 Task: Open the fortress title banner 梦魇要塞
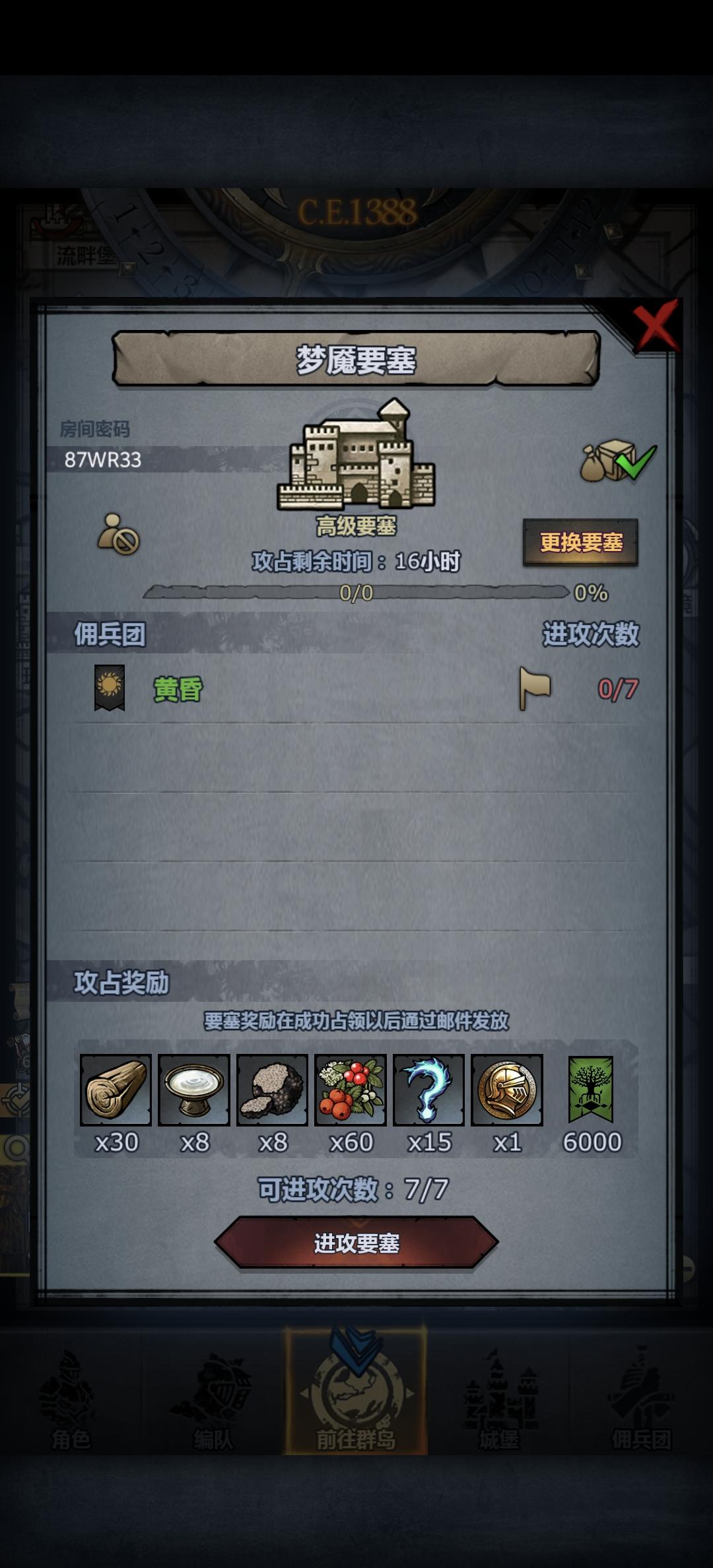pos(355,362)
